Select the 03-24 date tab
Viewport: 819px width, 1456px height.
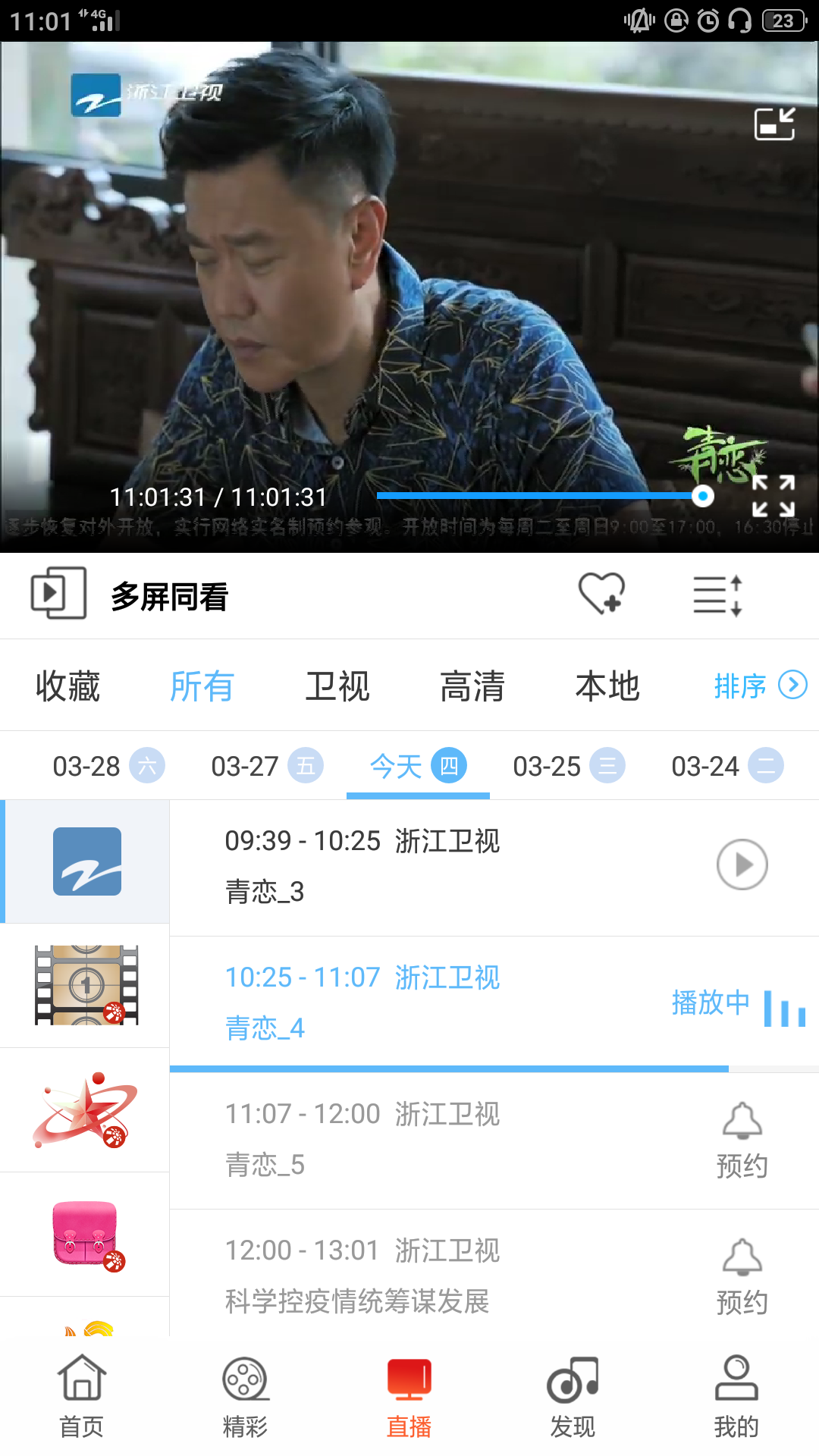click(726, 766)
